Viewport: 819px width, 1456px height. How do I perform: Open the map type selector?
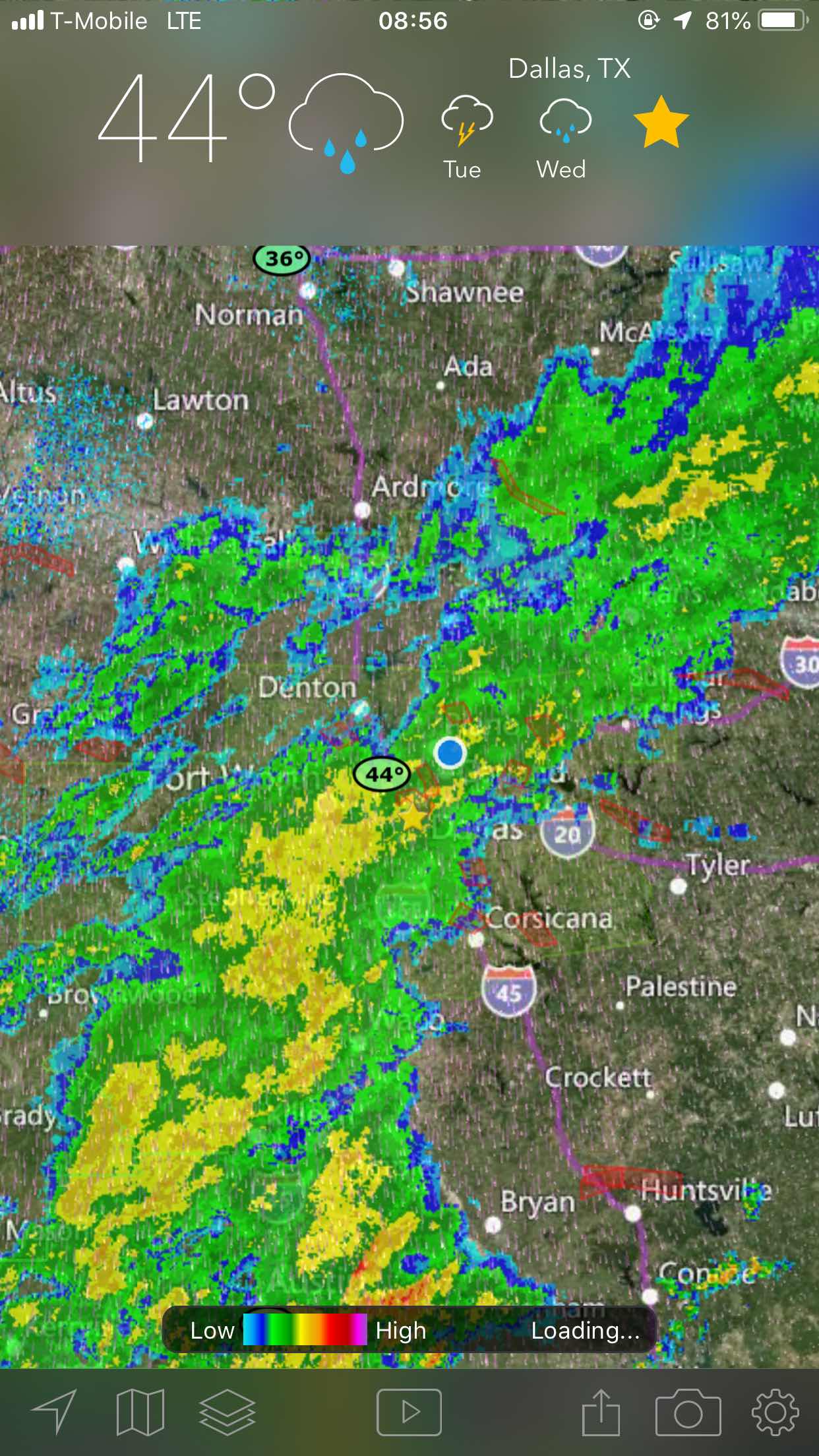[140, 1412]
